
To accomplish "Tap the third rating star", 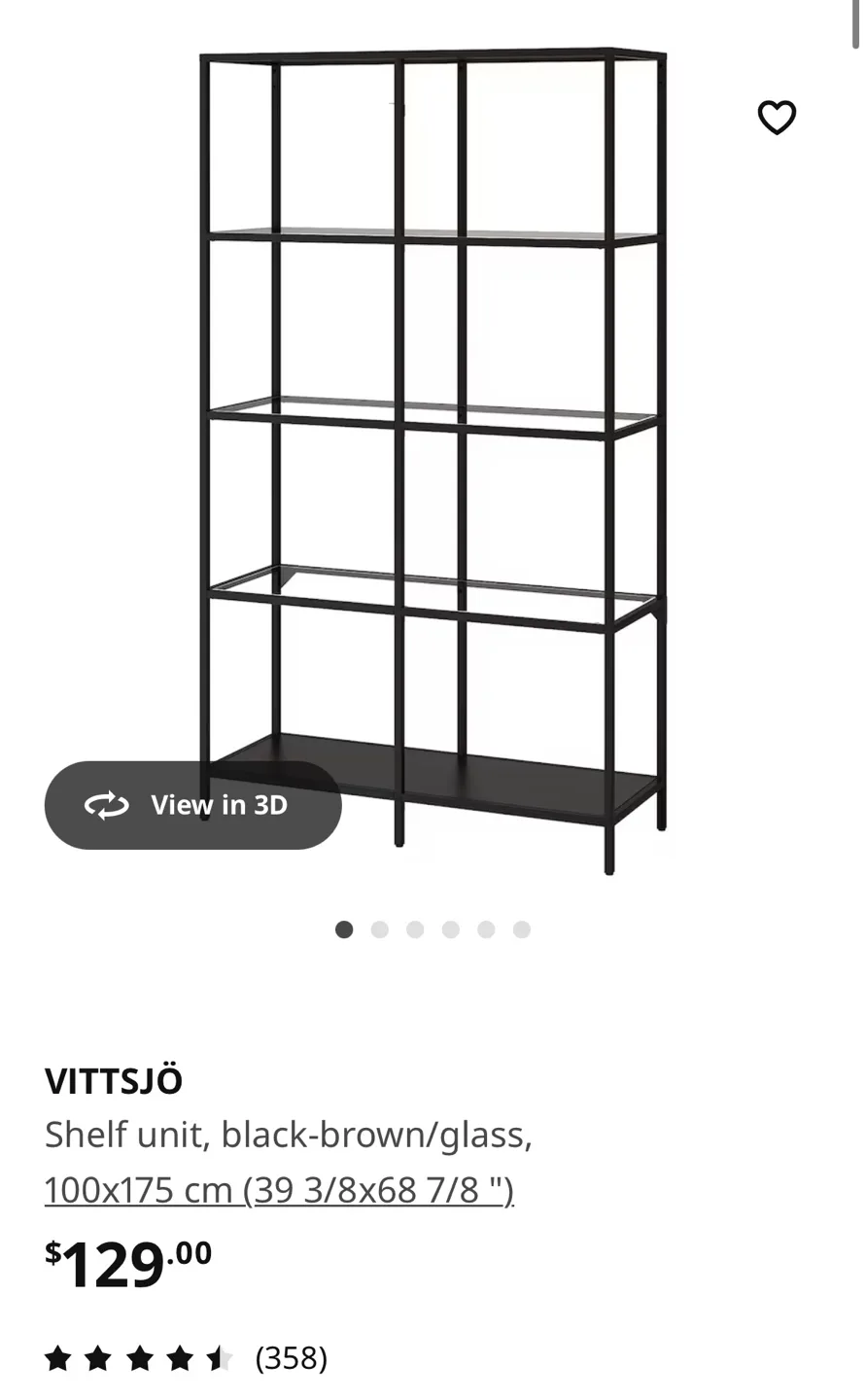I will click(142, 1358).
